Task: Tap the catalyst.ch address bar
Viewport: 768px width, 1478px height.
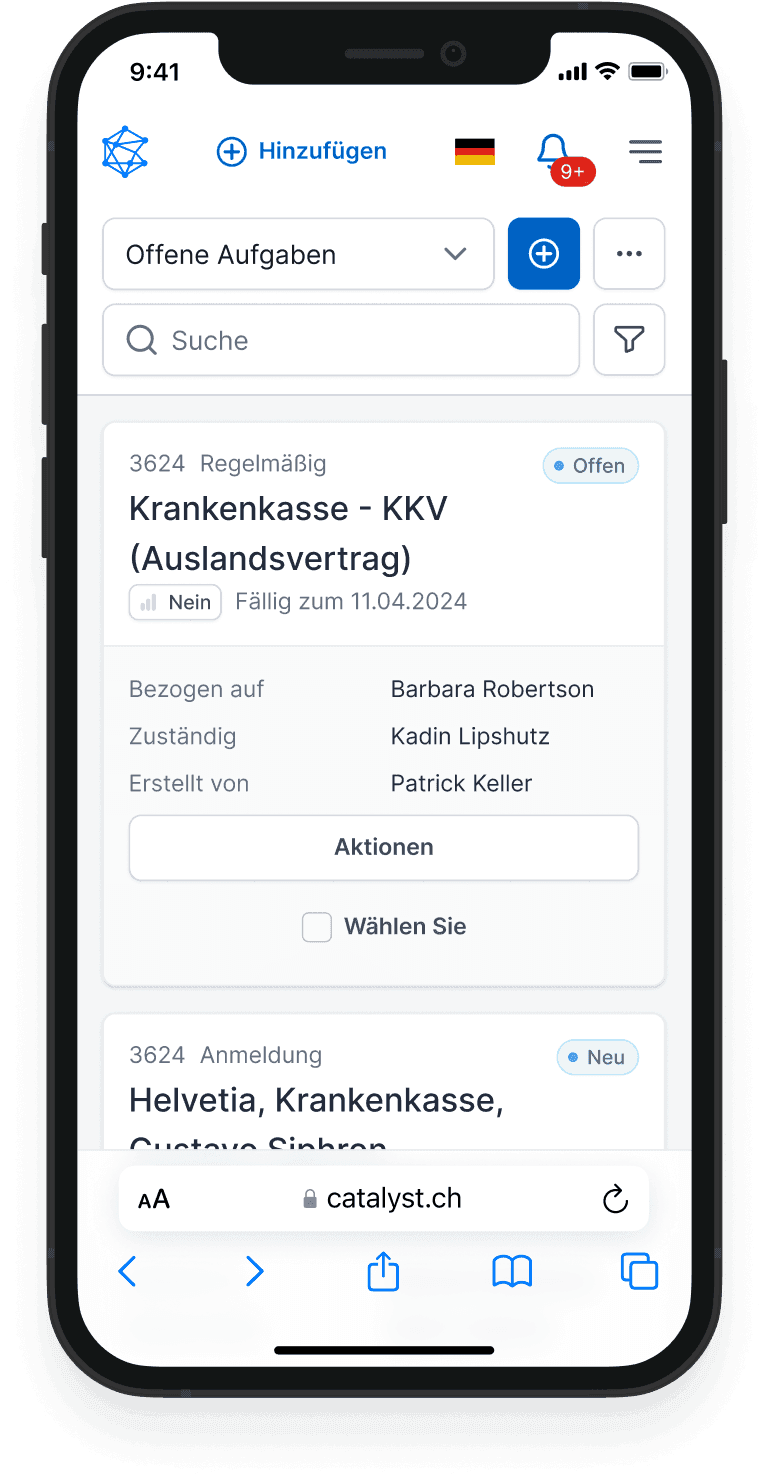Action: [384, 1198]
